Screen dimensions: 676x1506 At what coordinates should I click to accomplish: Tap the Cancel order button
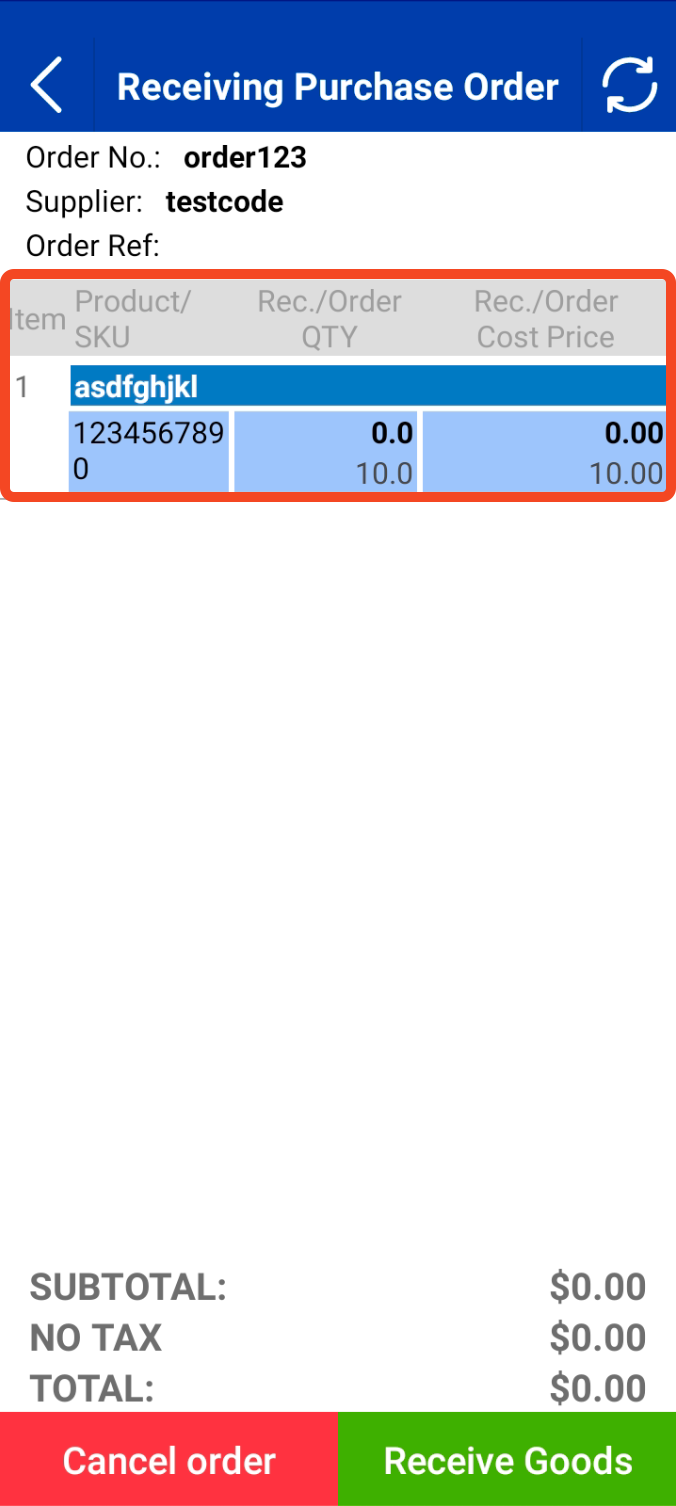[169, 1459]
